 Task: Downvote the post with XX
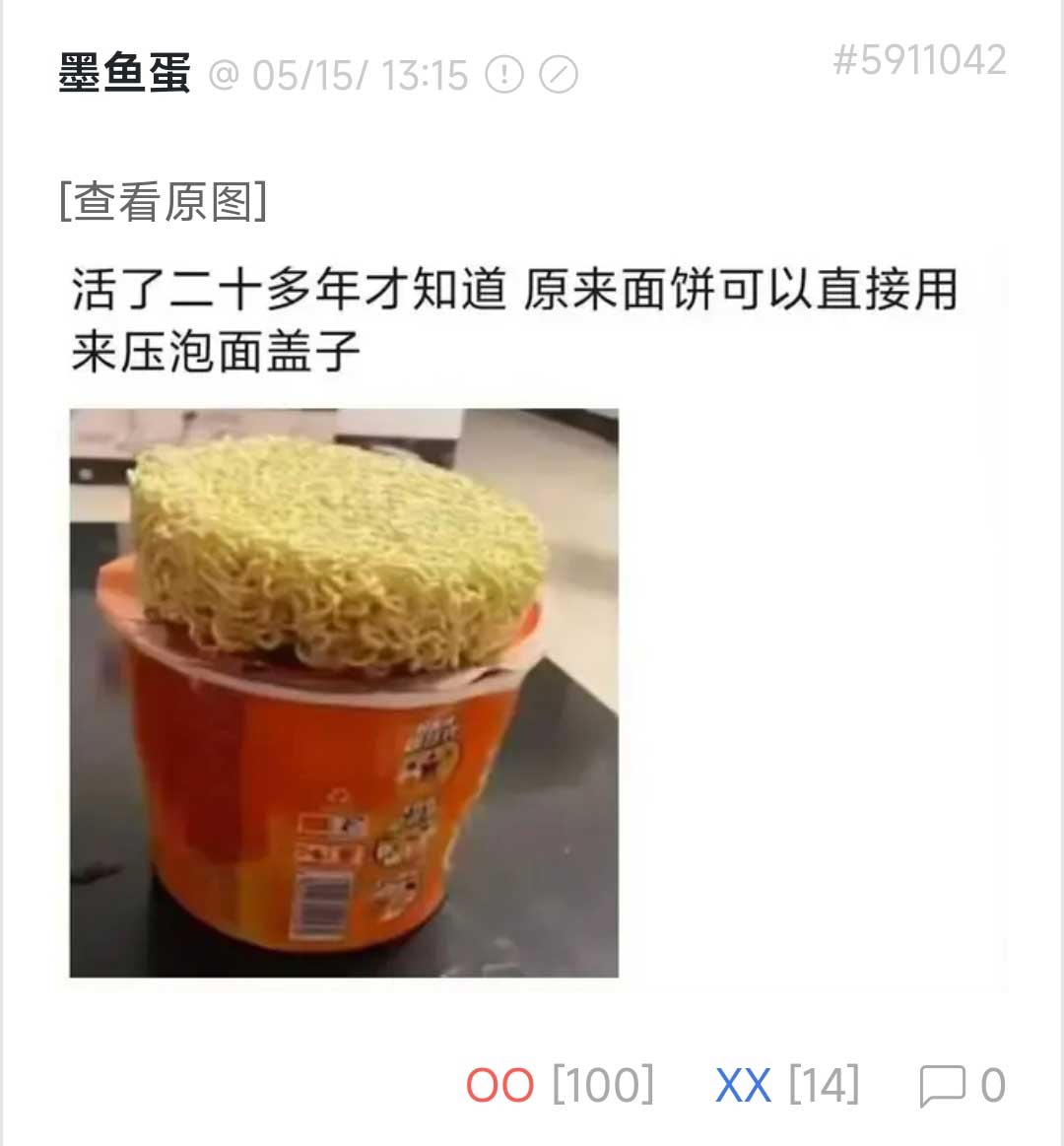[743, 1085]
